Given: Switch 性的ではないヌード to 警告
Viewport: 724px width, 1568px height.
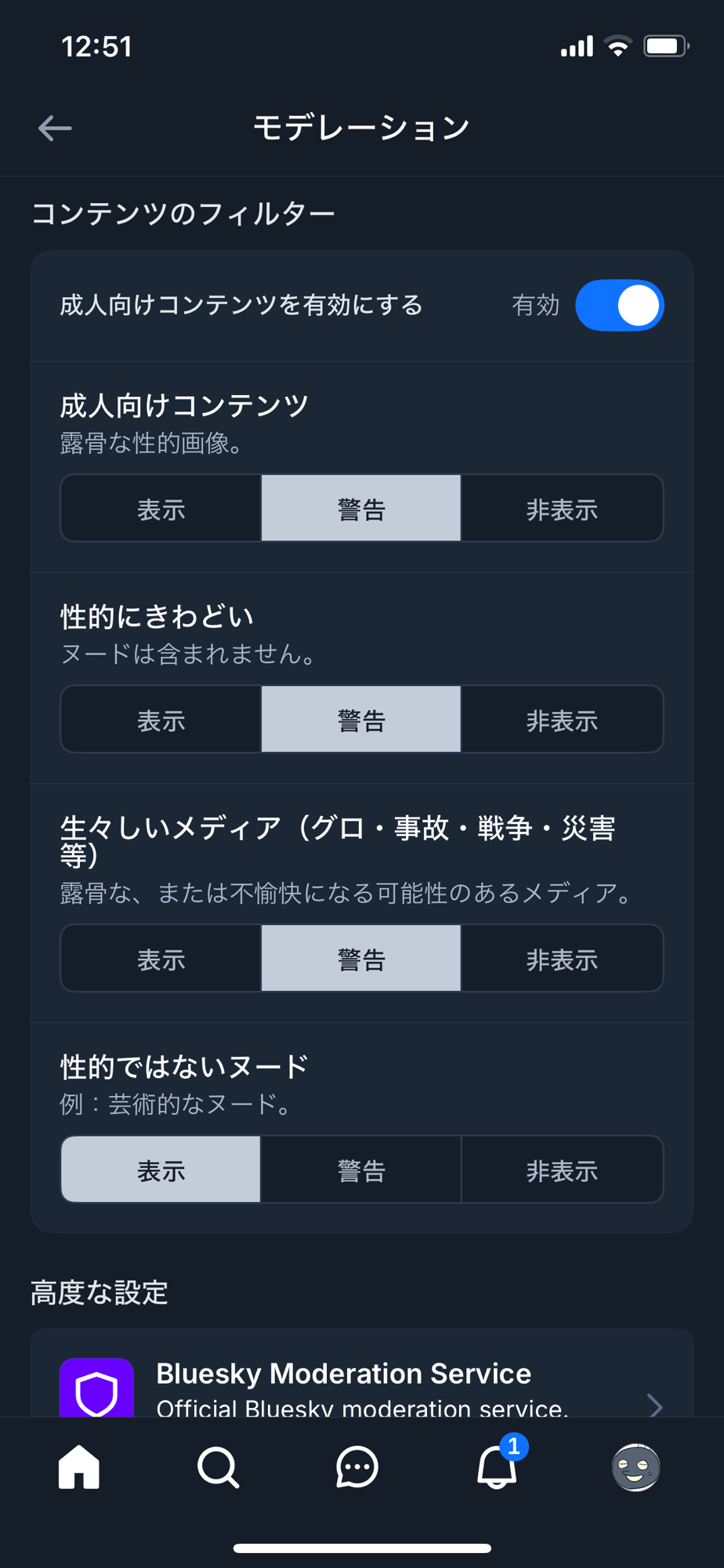Looking at the screenshot, I should [x=361, y=1170].
